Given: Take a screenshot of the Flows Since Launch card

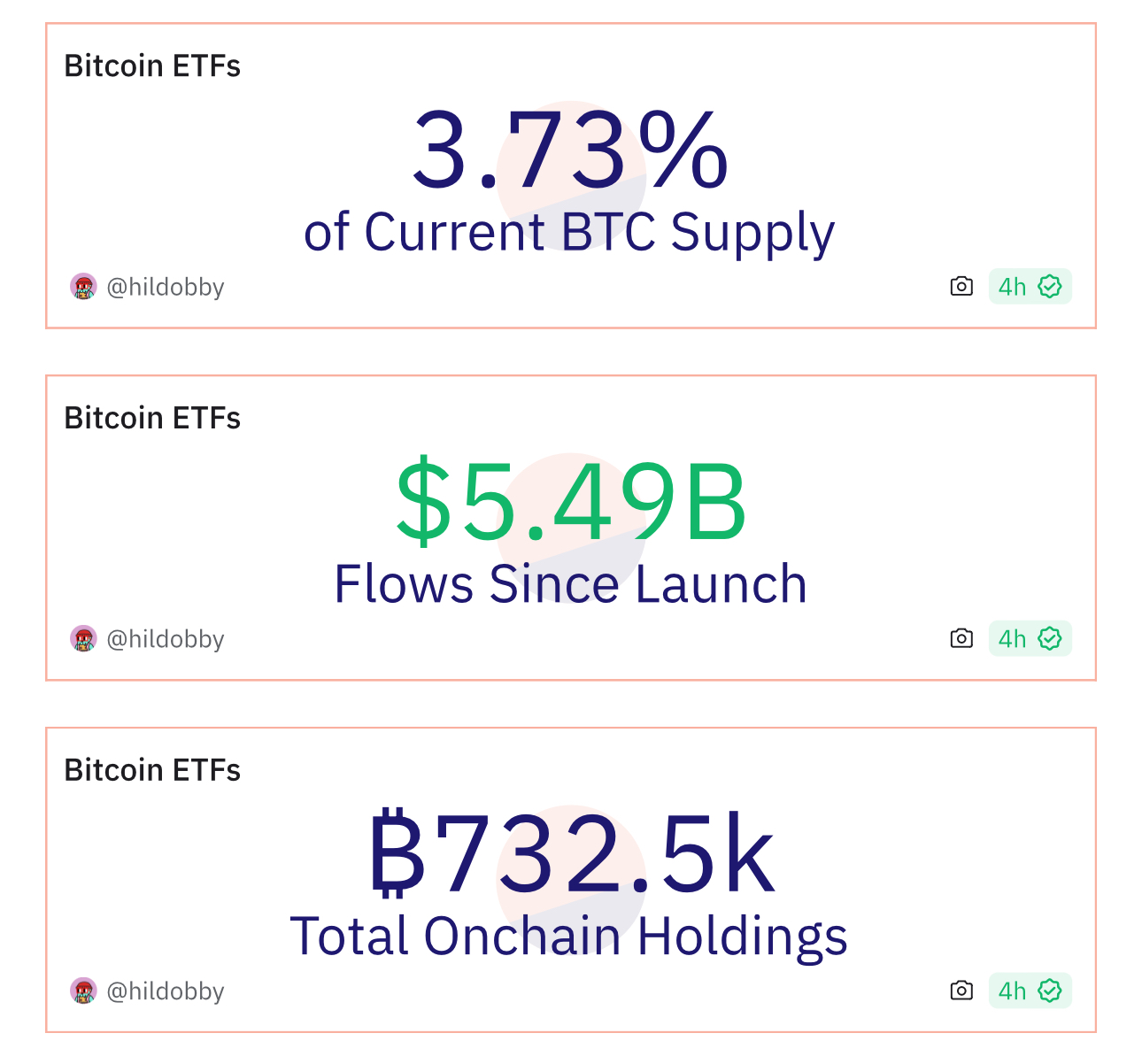Looking at the screenshot, I should [961, 638].
